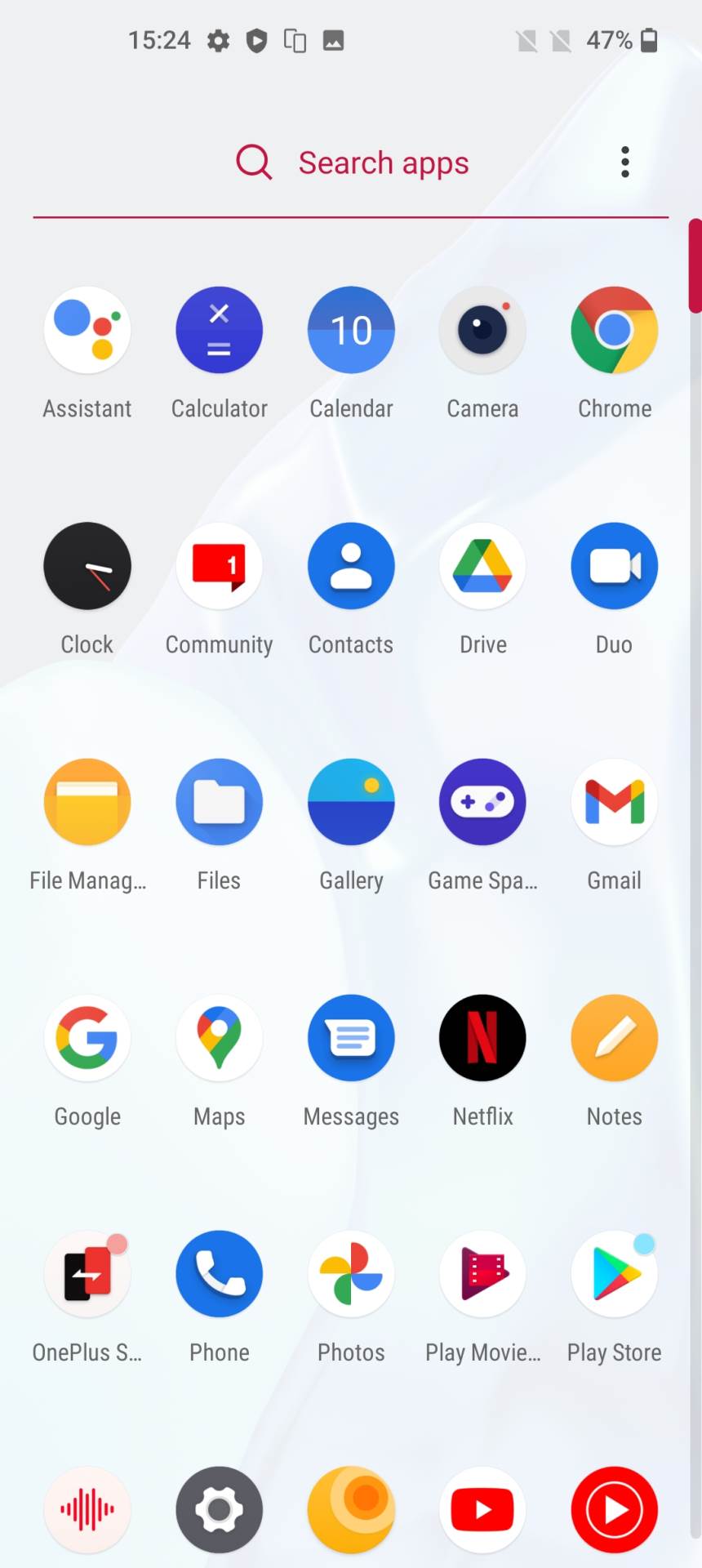Open the Calendar showing date 10
The height and width of the screenshot is (1568, 702).
click(x=351, y=330)
